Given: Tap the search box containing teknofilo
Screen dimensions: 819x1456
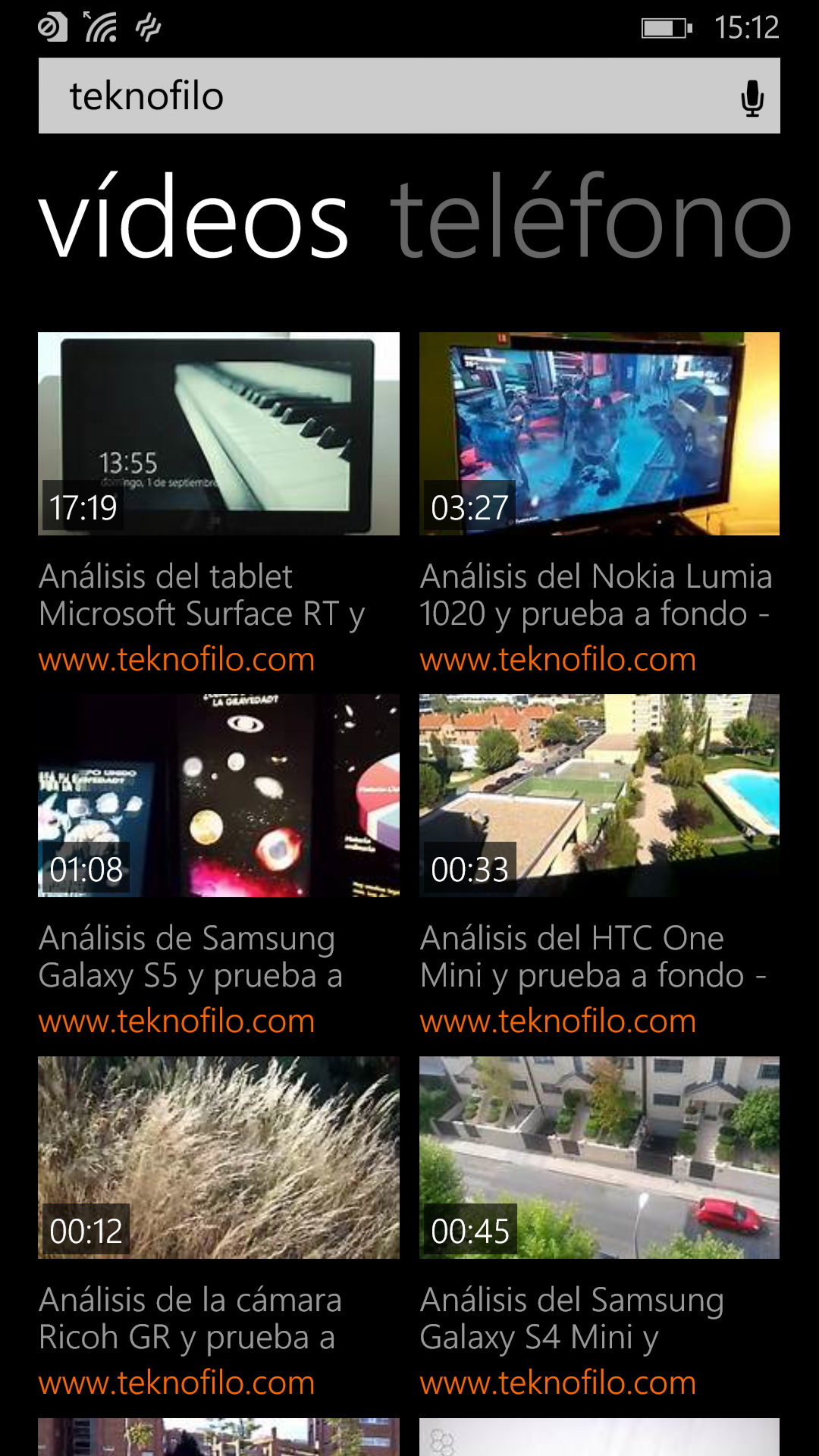Looking at the screenshot, I should pyautogui.click(x=379, y=96).
